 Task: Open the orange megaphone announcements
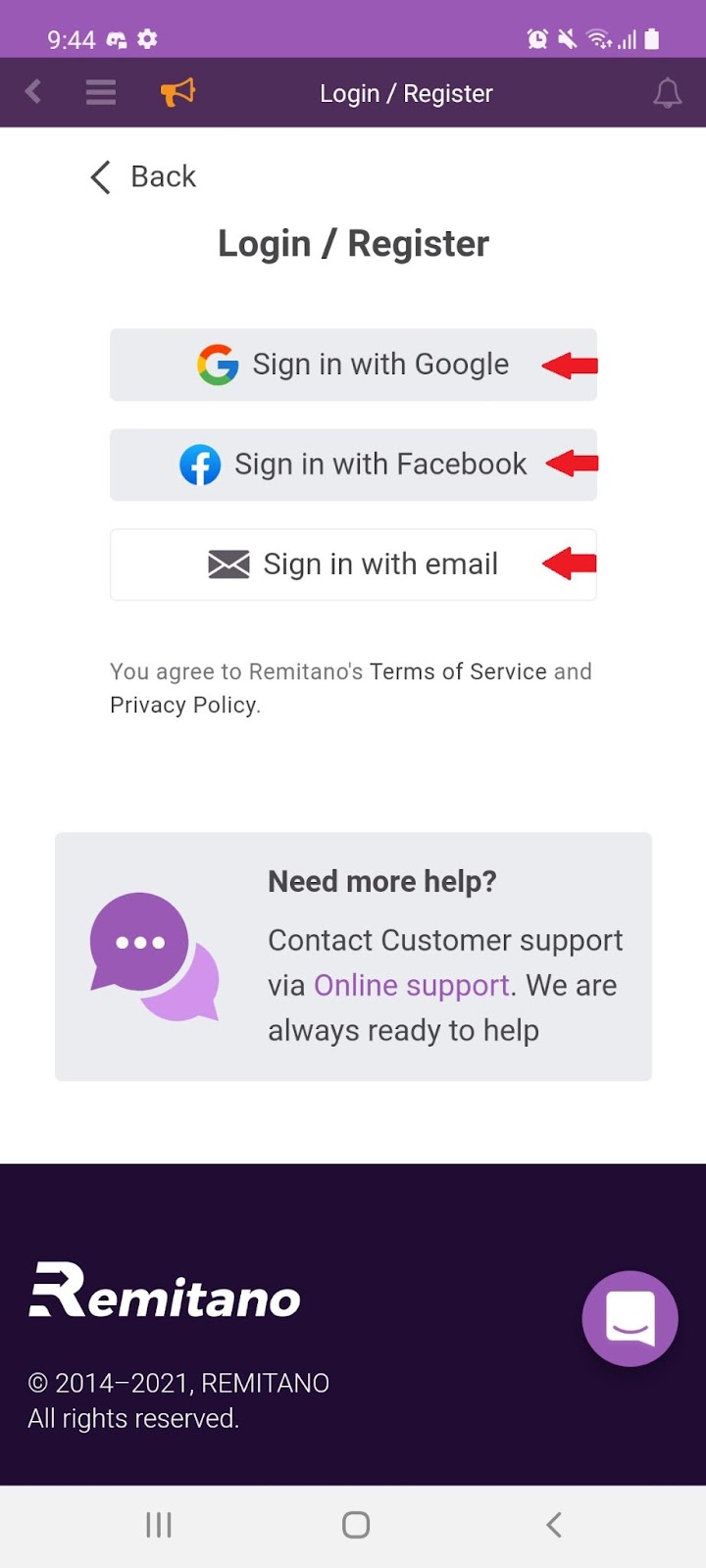(x=177, y=92)
